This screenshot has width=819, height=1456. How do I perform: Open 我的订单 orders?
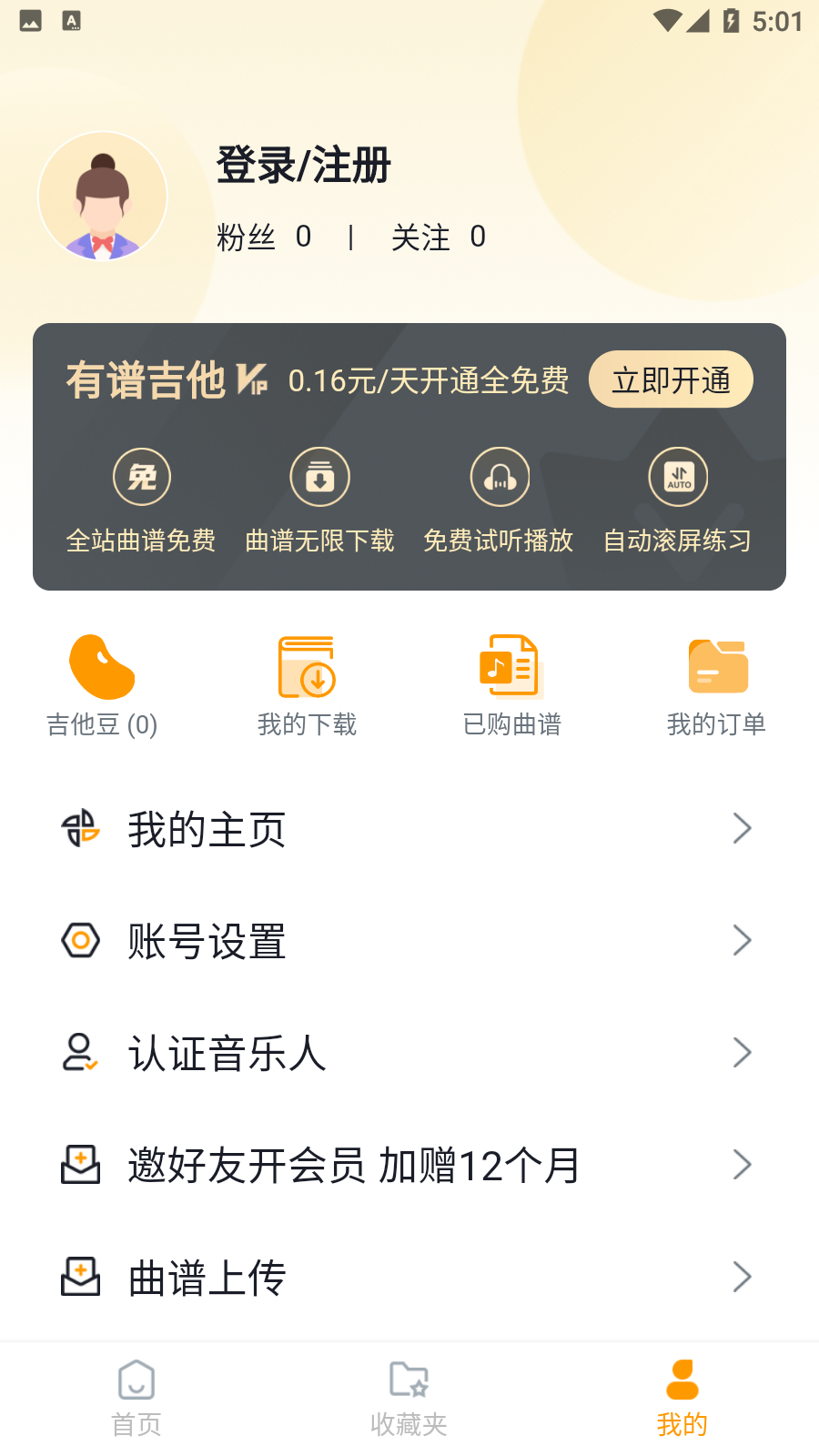717,685
